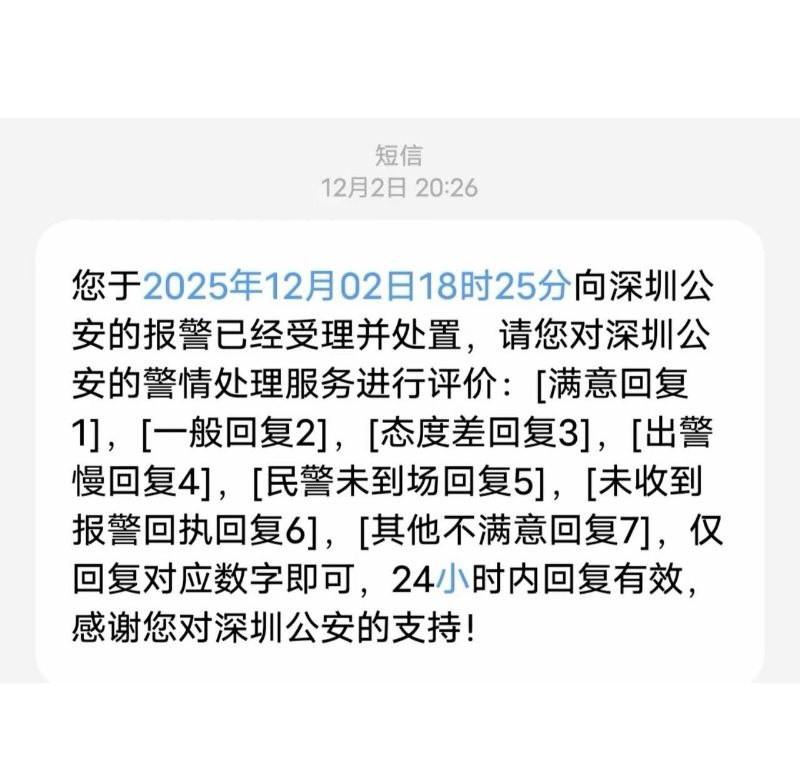
Task: Tap the blue 2025年12月02日18时25分 date link
Action: point(357,286)
